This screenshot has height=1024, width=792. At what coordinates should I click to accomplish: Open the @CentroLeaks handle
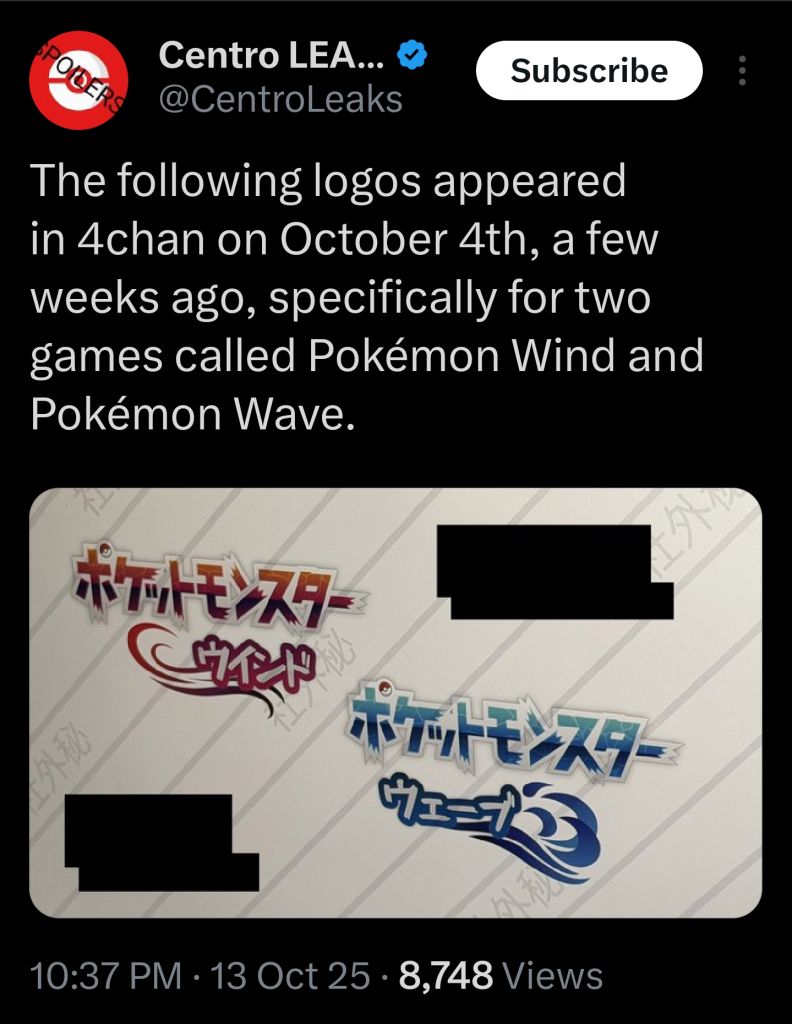pyautogui.click(x=281, y=100)
